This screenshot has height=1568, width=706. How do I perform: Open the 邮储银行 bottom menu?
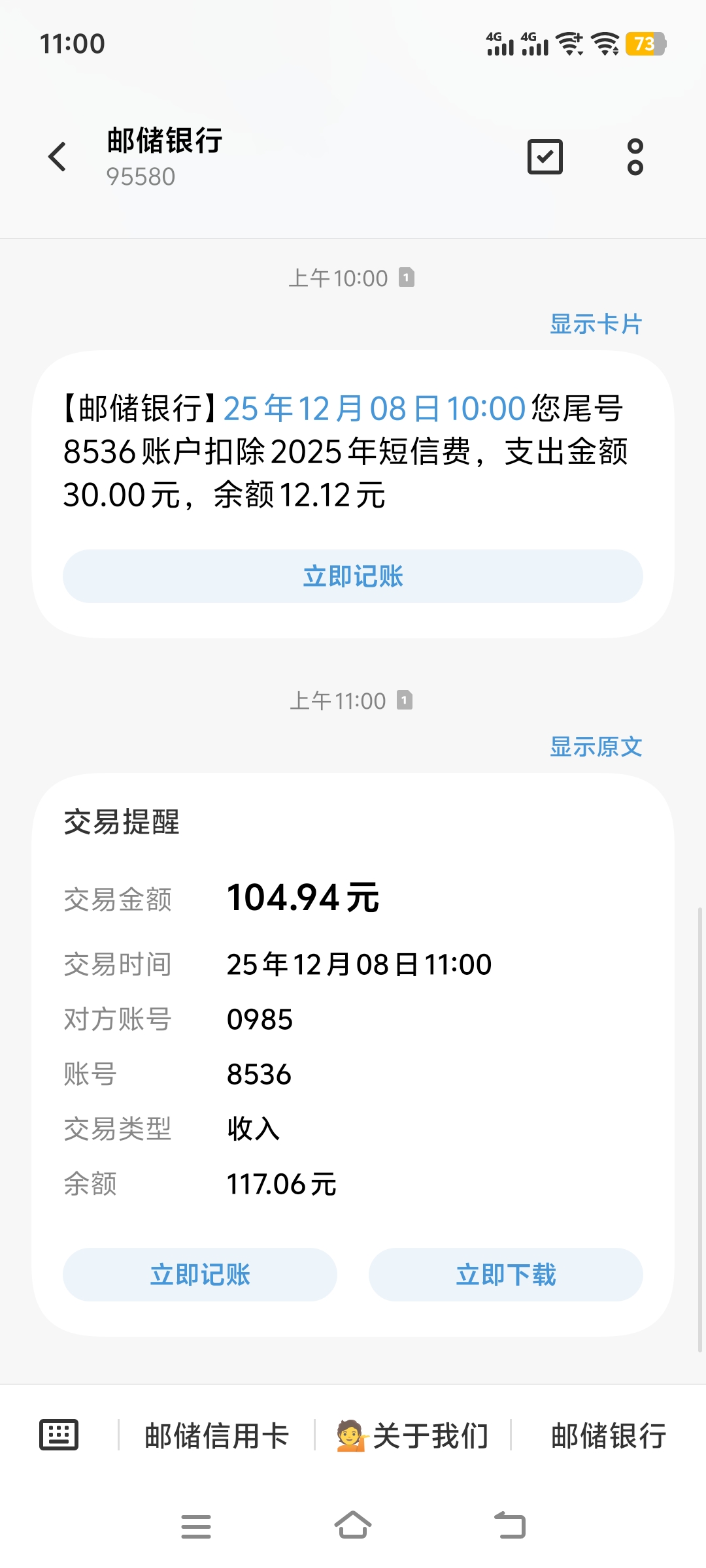[609, 1436]
